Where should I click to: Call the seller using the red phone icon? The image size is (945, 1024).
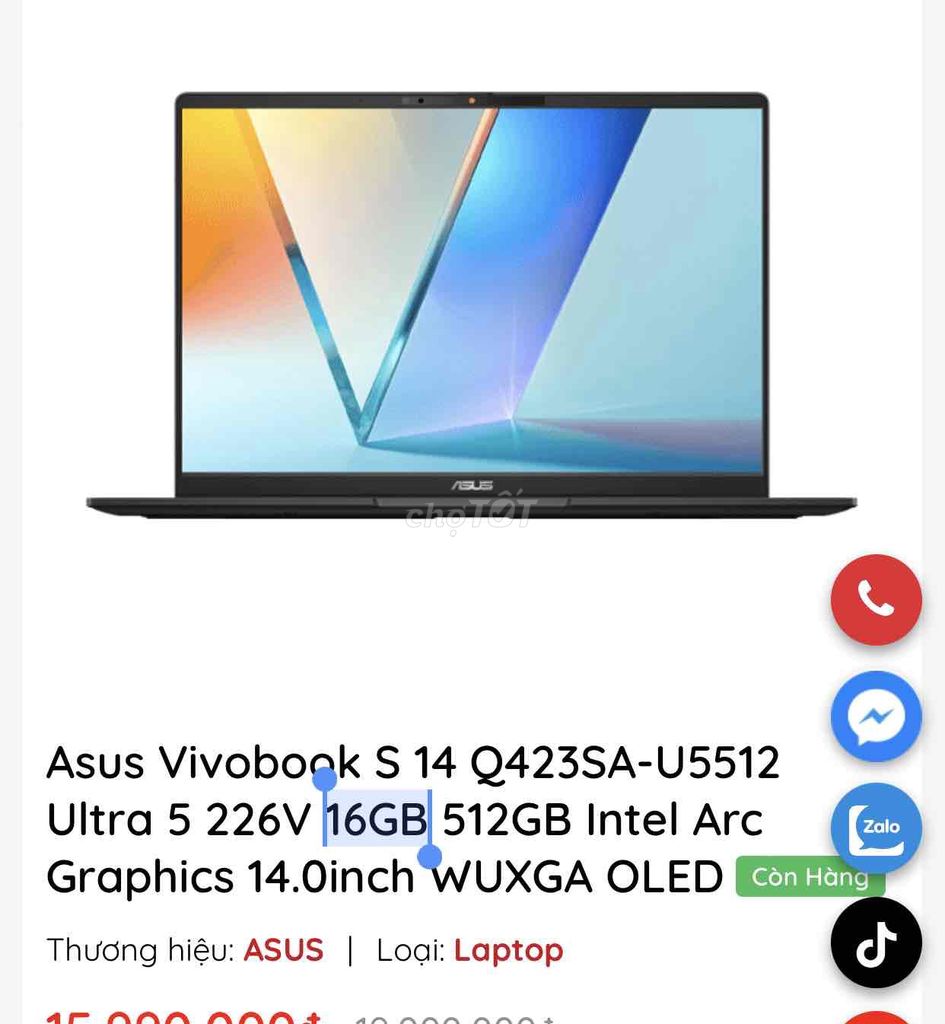(876, 600)
